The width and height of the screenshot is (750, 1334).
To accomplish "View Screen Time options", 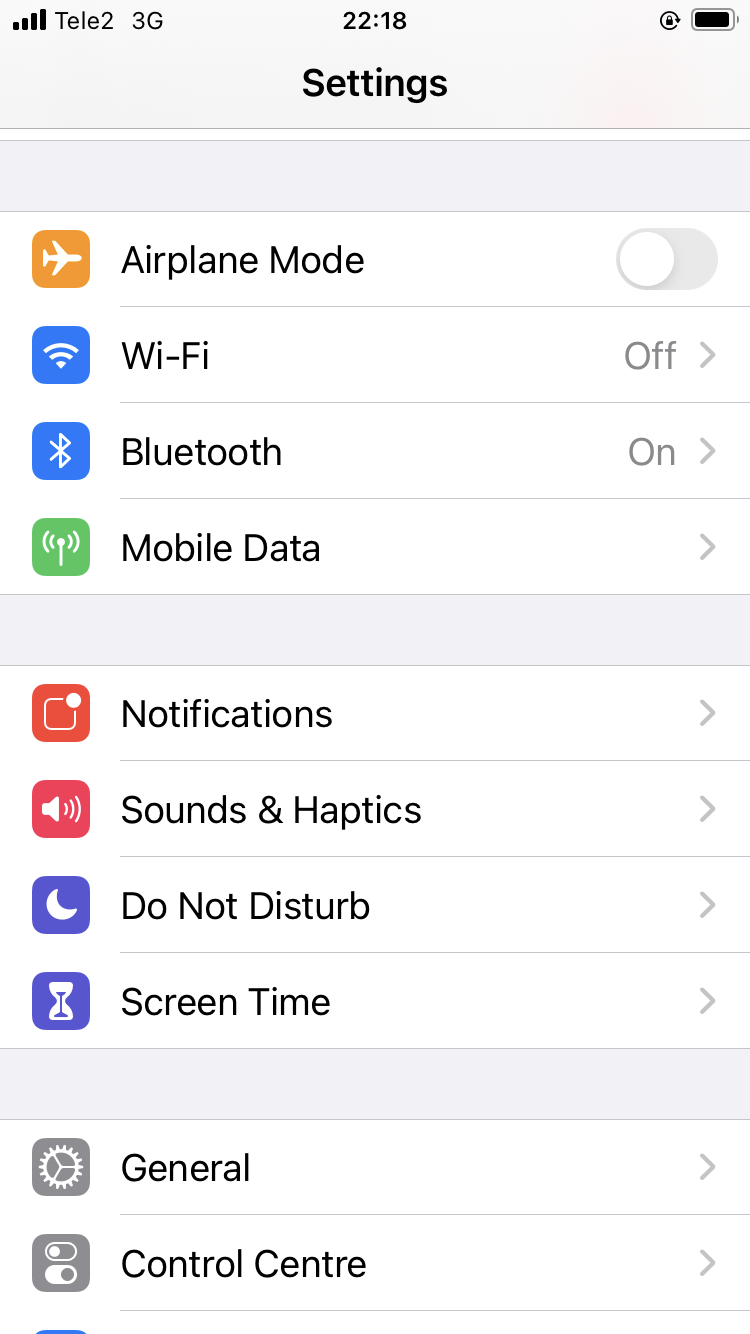I will tap(375, 1001).
